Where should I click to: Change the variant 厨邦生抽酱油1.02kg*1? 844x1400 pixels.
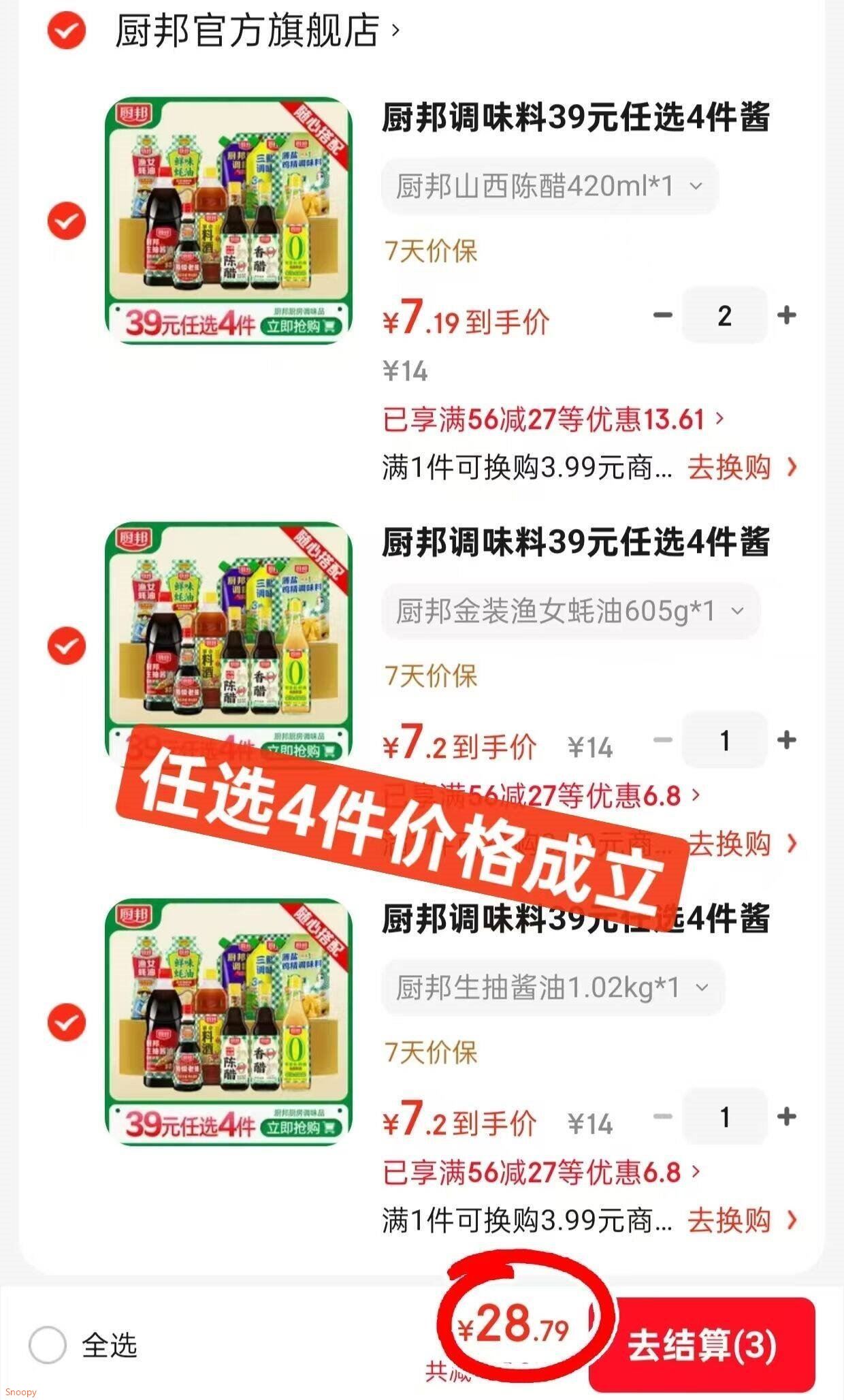pos(553,987)
